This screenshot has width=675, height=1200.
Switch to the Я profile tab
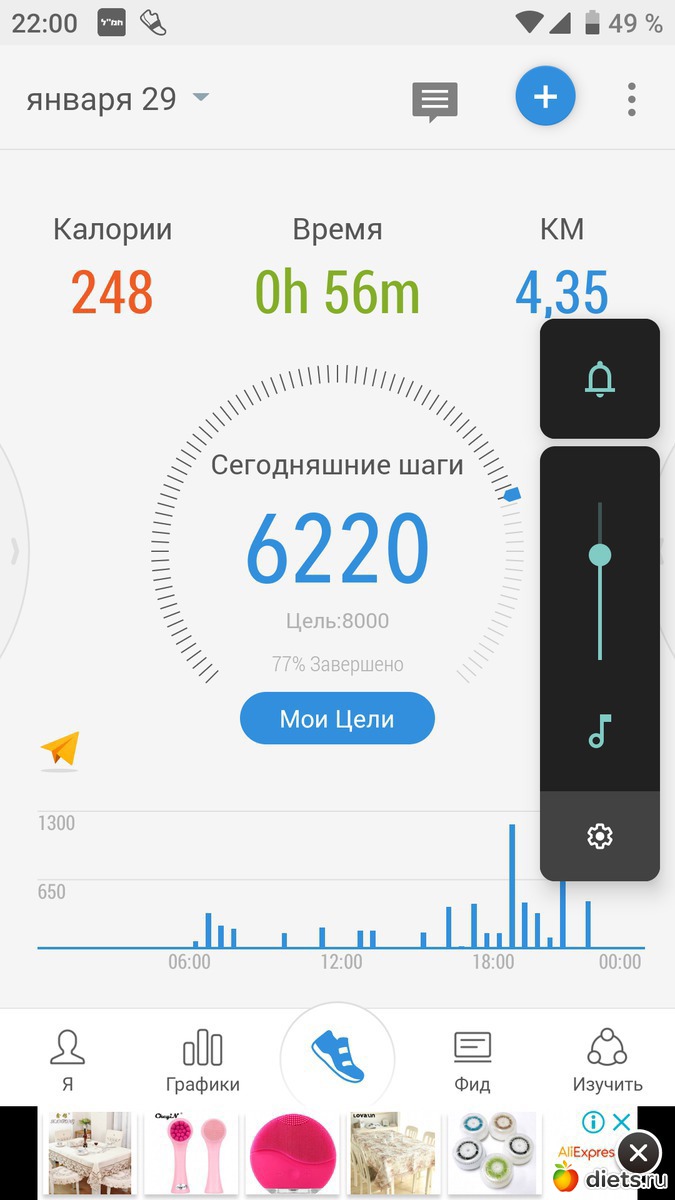(67, 1060)
